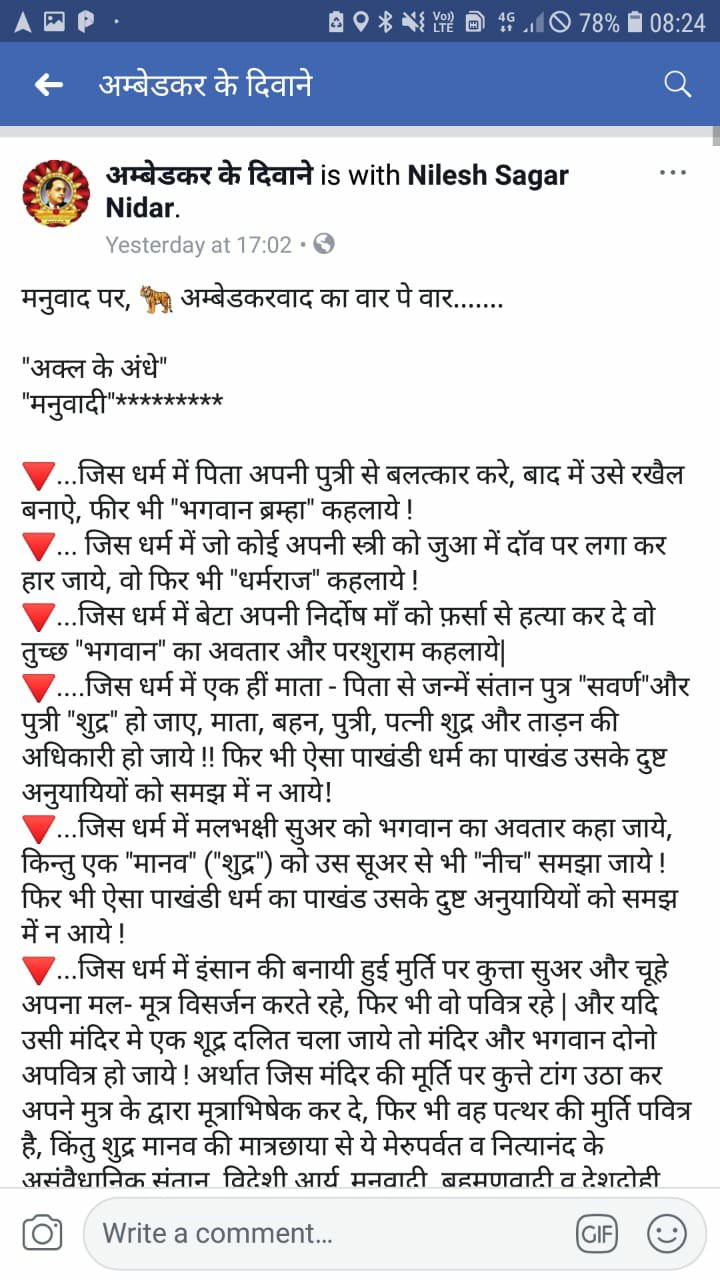
Task: View Nilesh Sagar Nidar's profile
Action: pos(488,176)
